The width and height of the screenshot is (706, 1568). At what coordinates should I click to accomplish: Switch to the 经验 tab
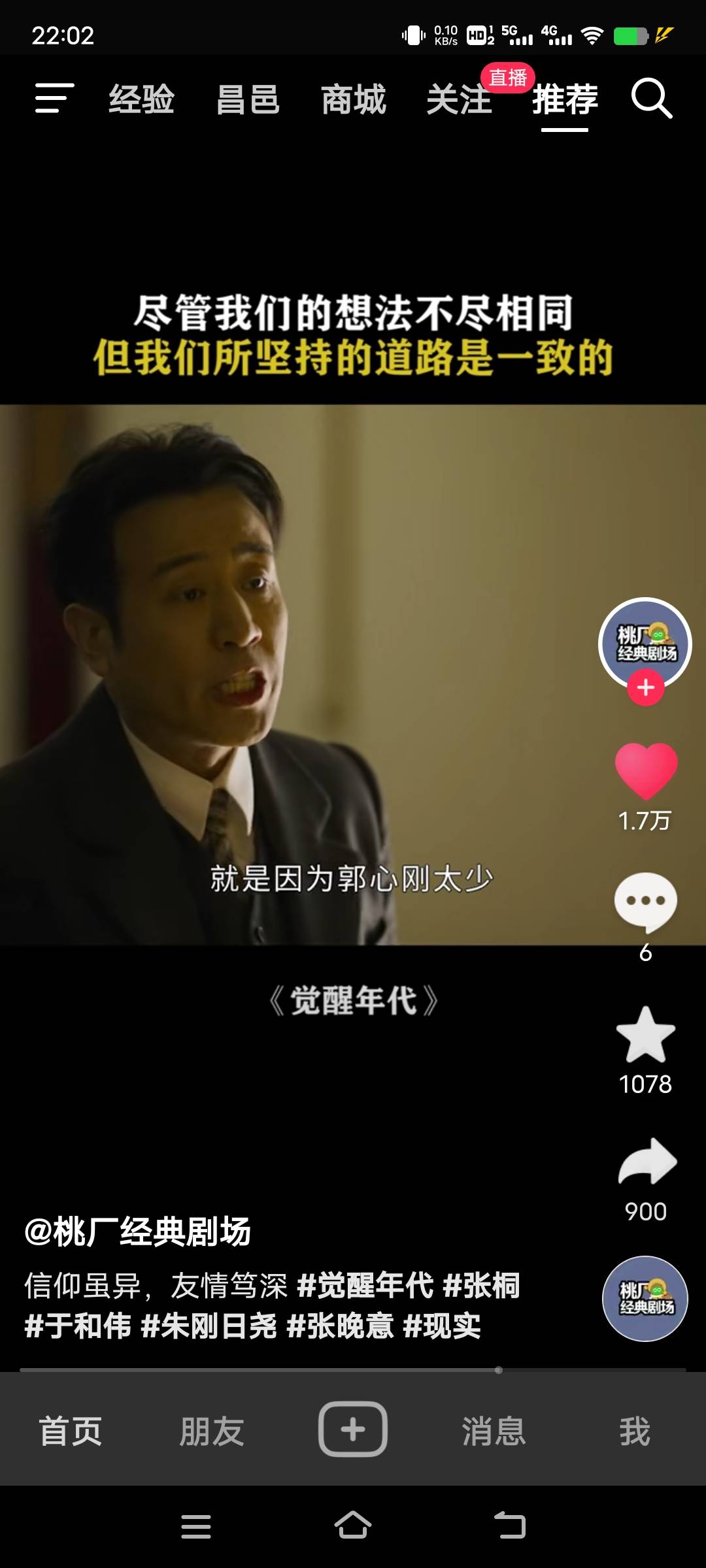141,99
